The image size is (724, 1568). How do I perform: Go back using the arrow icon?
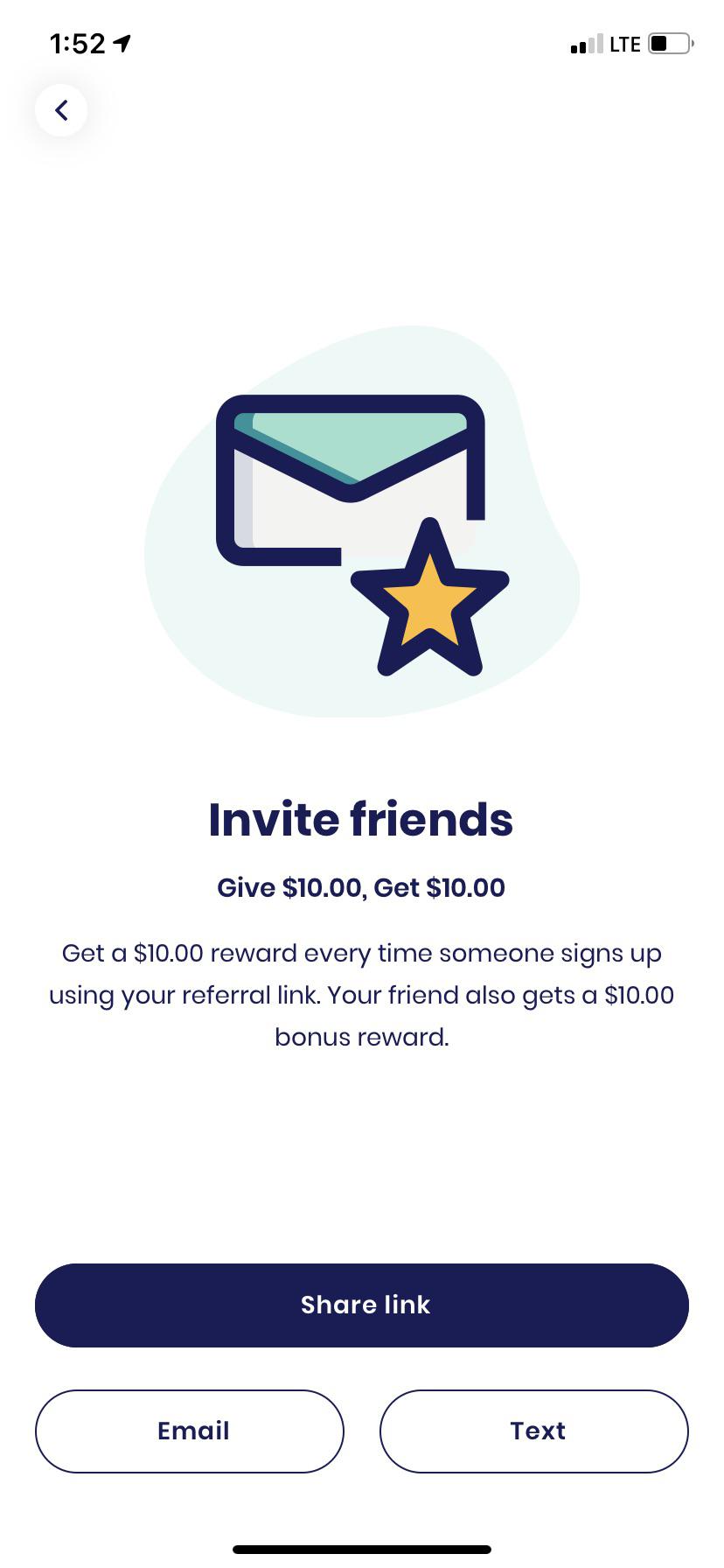(x=61, y=110)
